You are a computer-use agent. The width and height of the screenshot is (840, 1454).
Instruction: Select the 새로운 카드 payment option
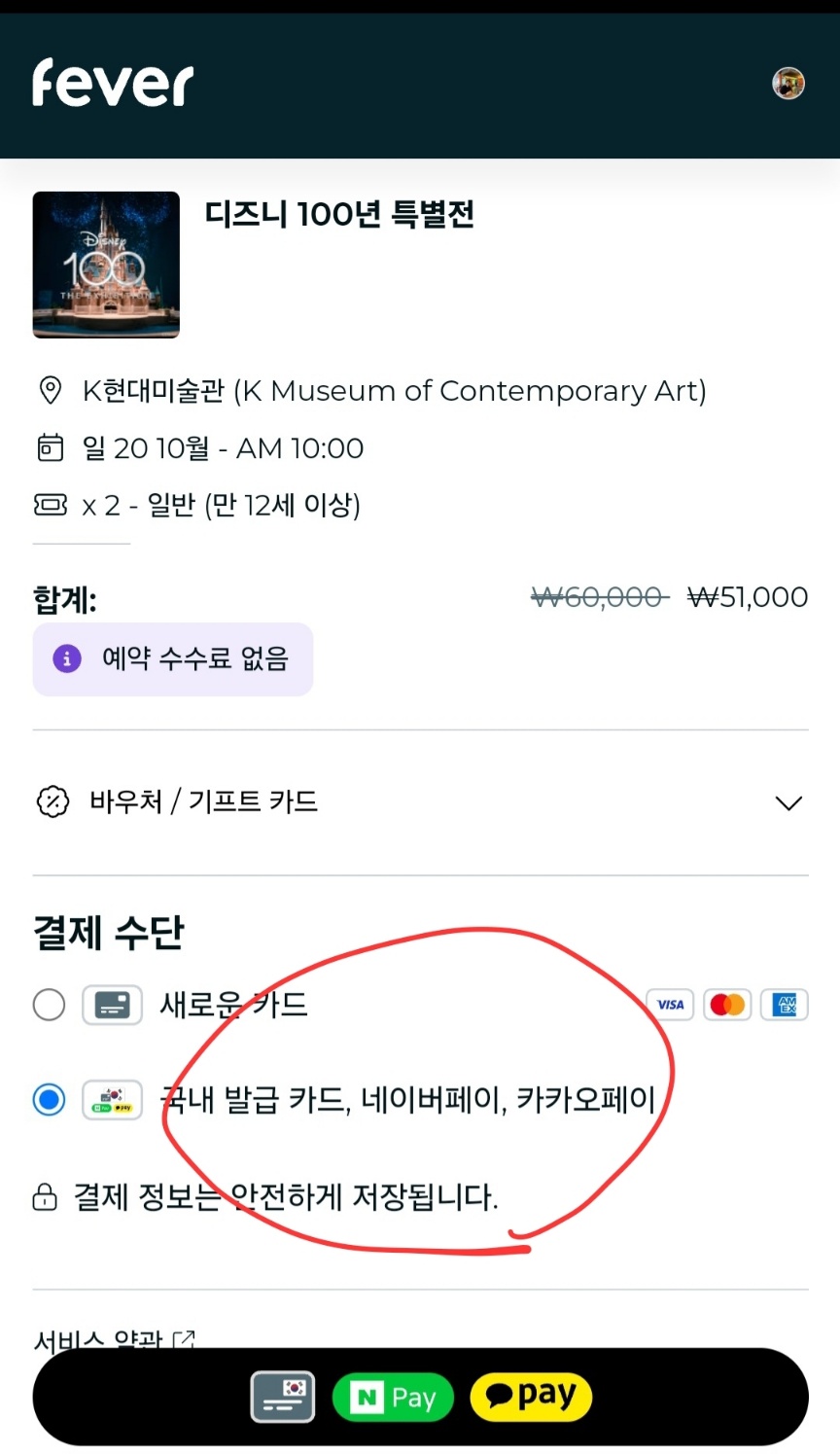pyautogui.click(x=49, y=1005)
